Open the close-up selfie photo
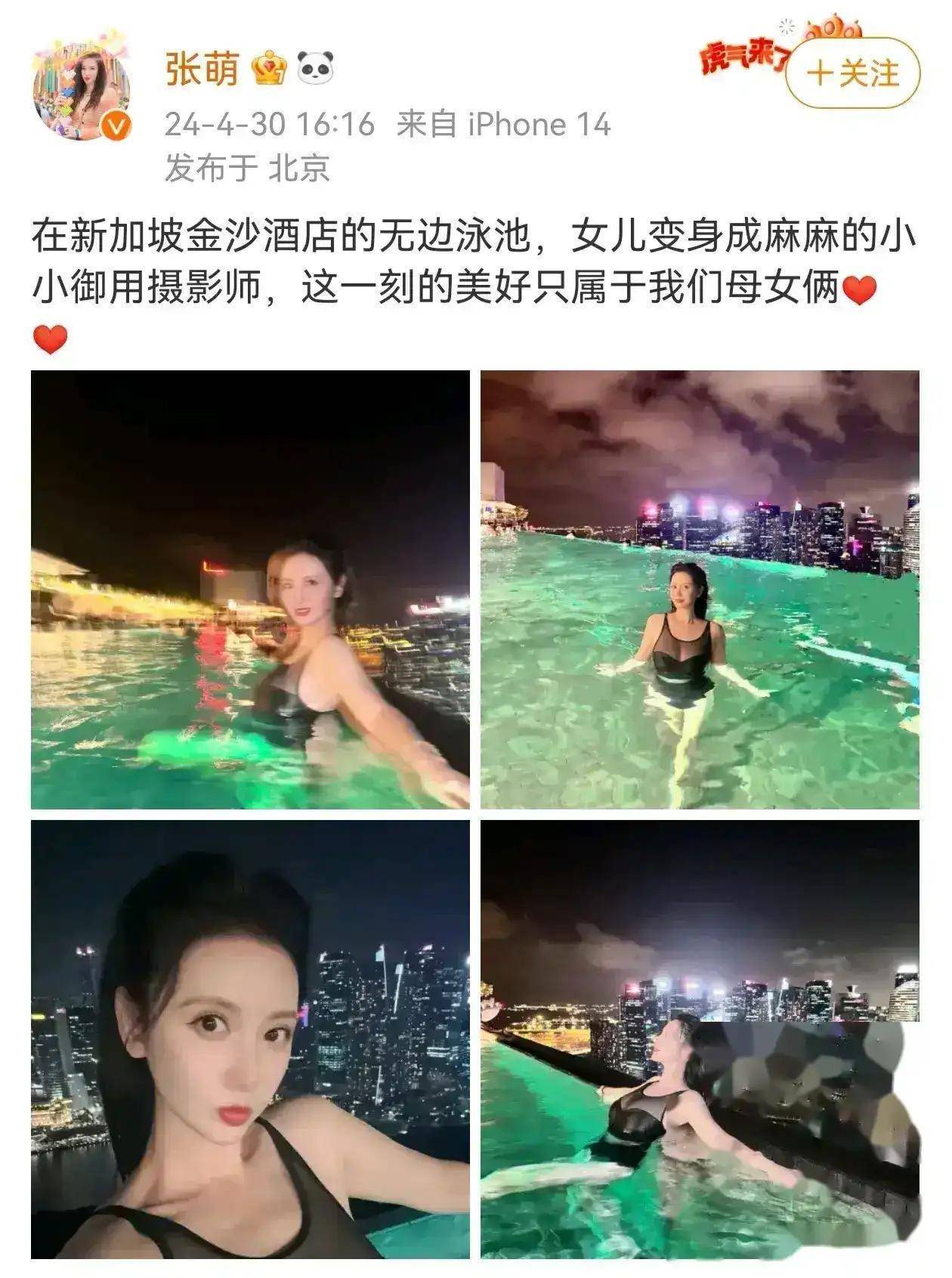Image resolution: width=952 pixels, height=1278 pixels. point(250,1039)
